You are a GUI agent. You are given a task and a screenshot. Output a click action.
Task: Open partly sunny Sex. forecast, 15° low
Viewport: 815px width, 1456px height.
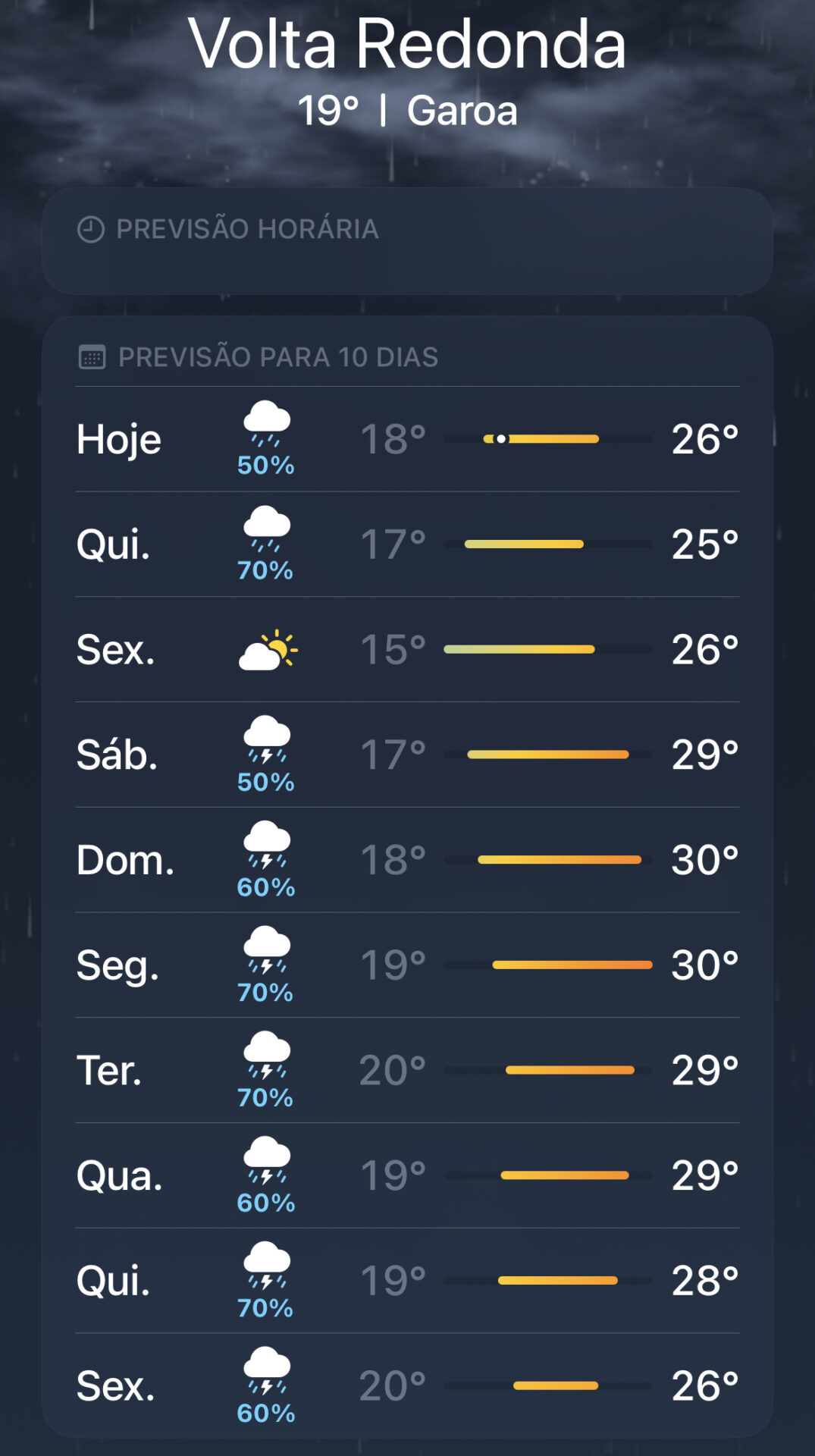click(407, 650)
